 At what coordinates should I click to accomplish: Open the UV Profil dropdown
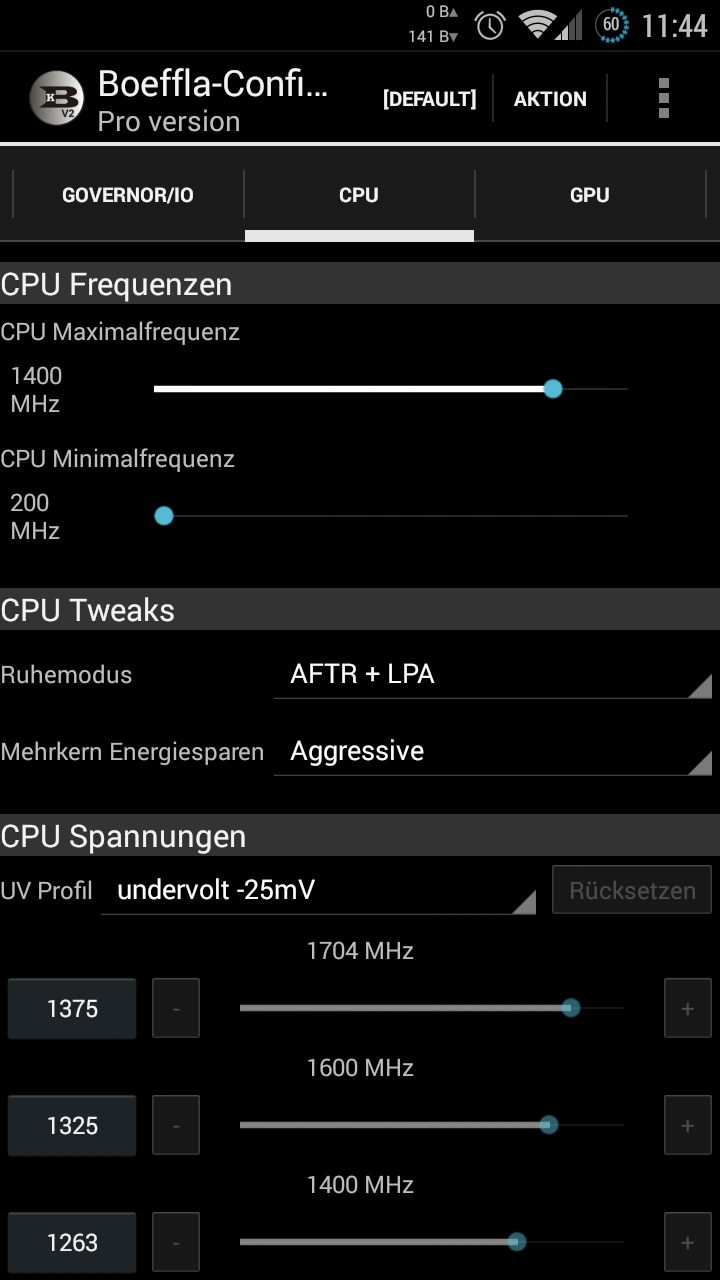pyautogui.click(x=318, y=890)
